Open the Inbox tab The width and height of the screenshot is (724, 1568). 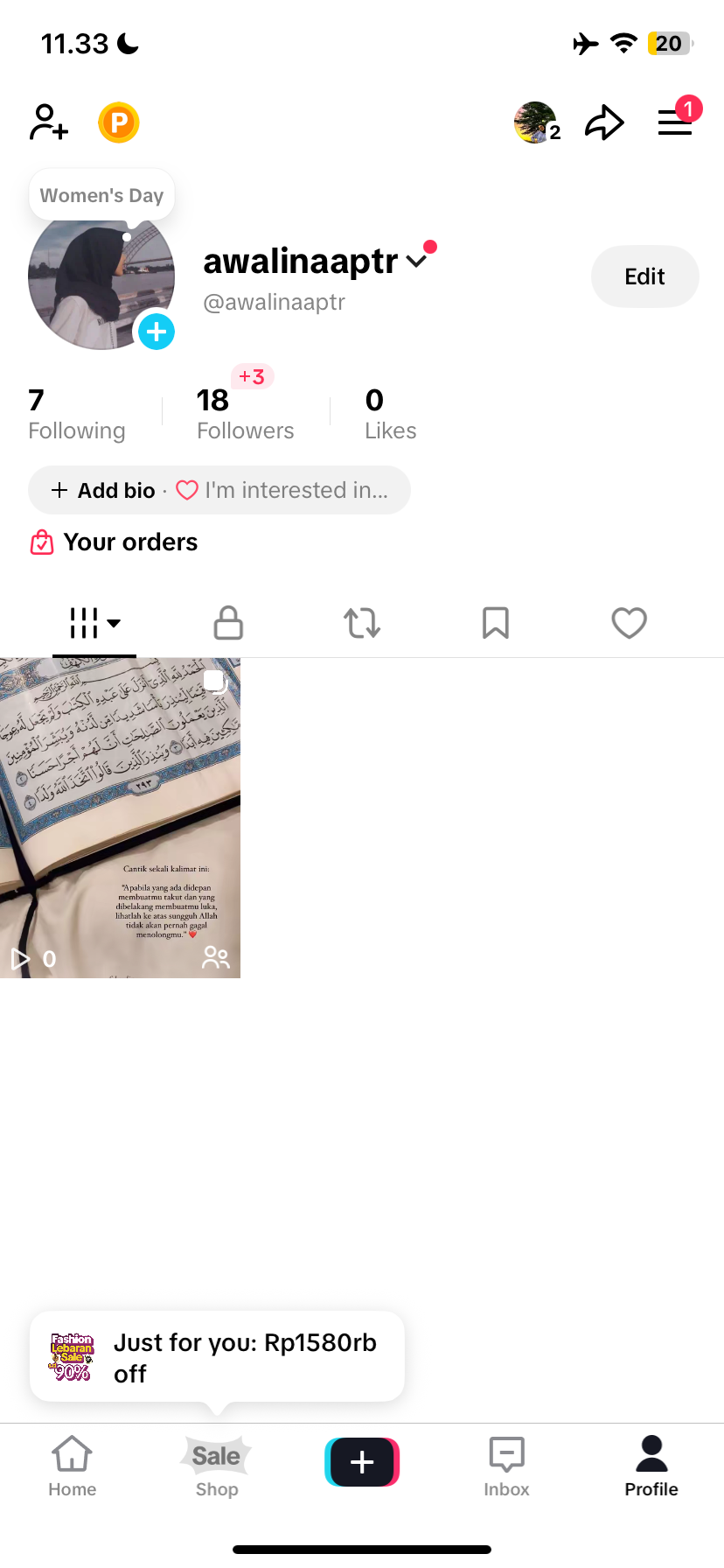[506, 1466]
